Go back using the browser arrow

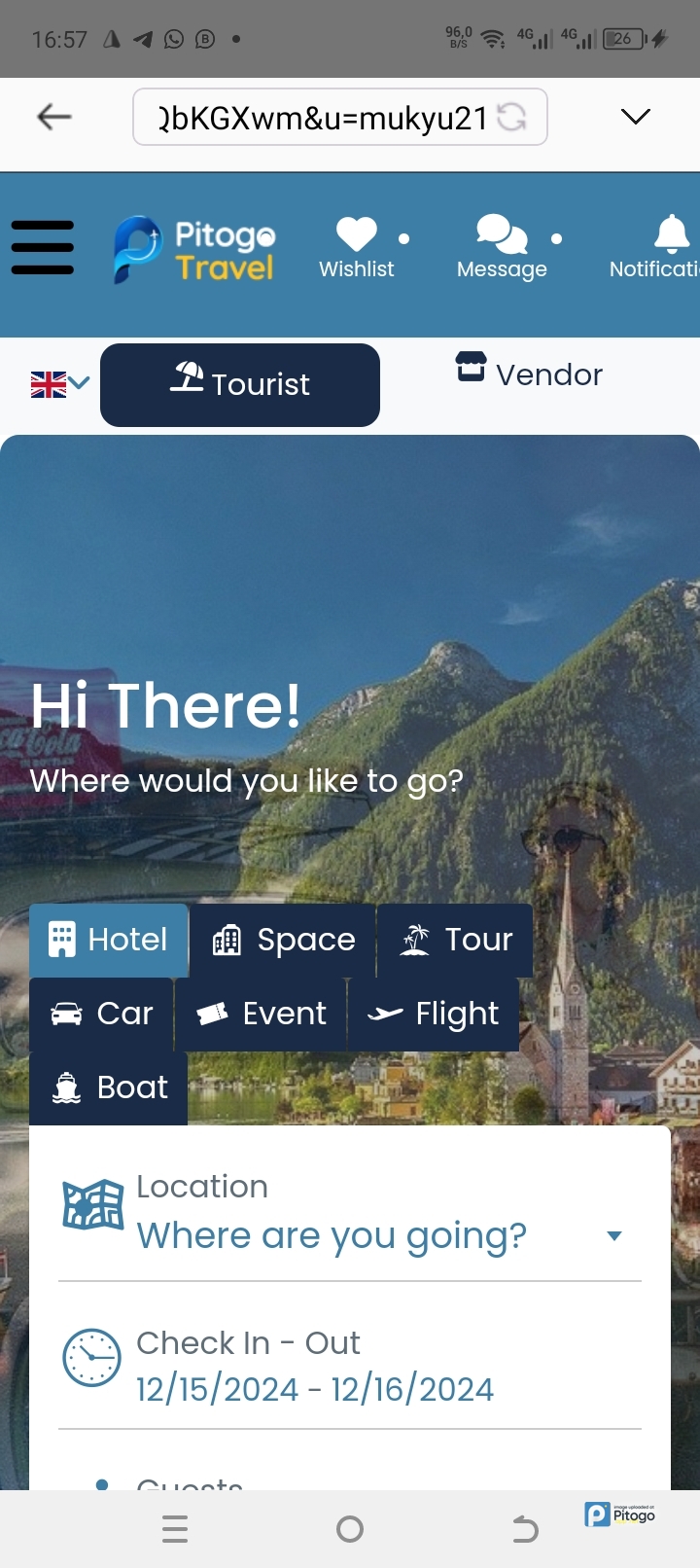click(x=54, y=117)
